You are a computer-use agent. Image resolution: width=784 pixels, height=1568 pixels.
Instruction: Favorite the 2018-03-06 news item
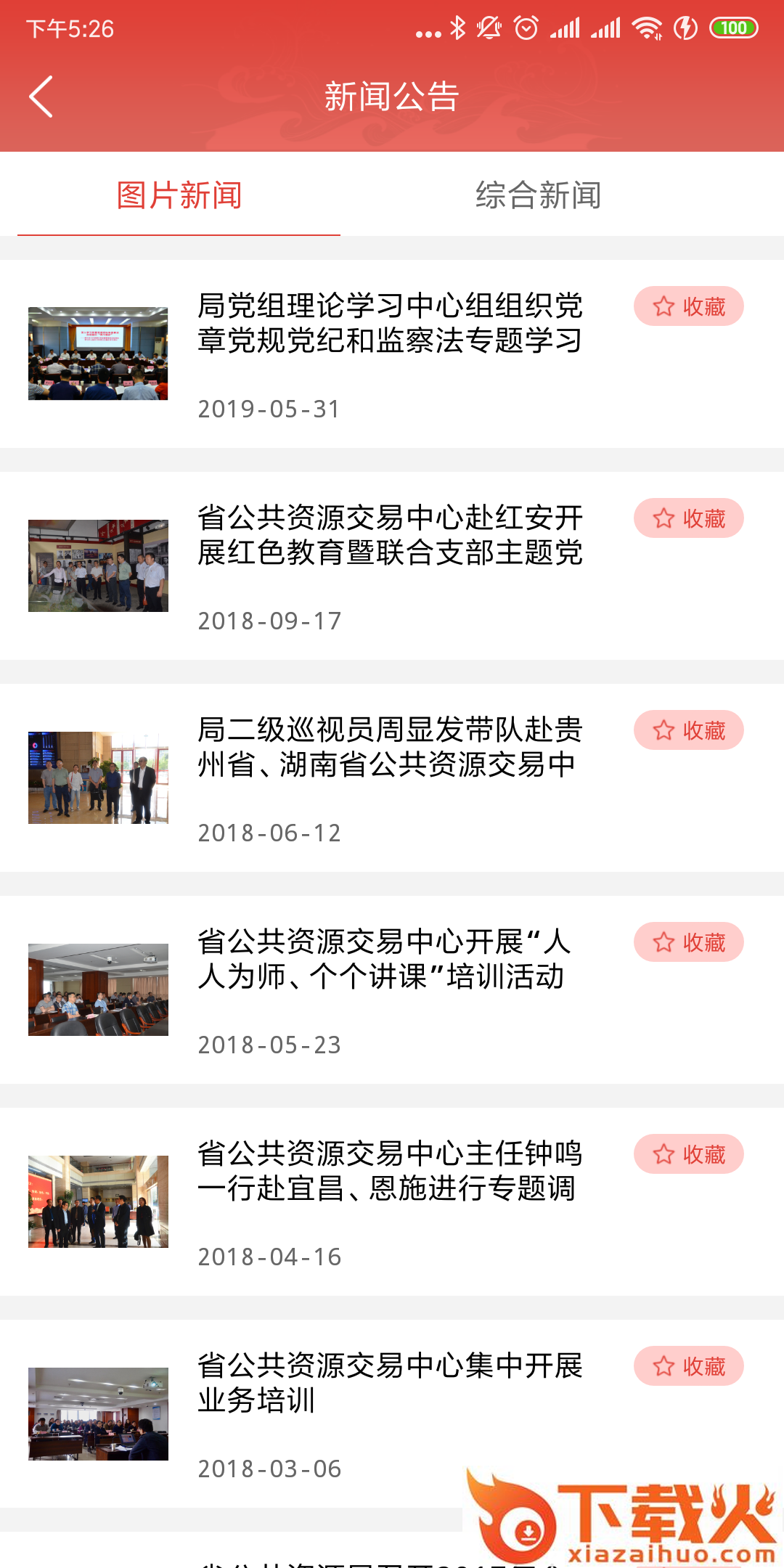pos(688,1366)
